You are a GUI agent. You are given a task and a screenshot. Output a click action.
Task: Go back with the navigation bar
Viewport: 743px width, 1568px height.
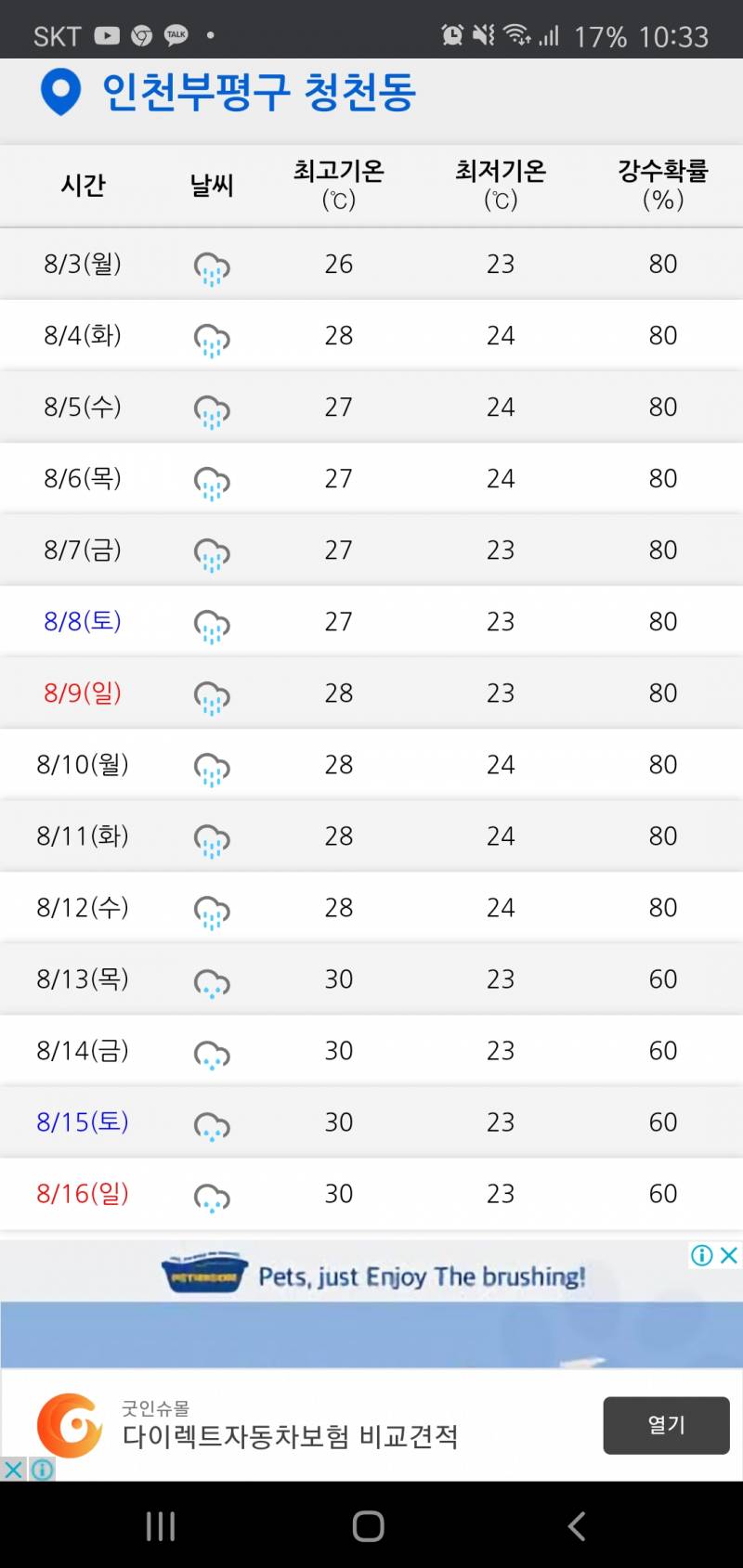pos(577,1526)
